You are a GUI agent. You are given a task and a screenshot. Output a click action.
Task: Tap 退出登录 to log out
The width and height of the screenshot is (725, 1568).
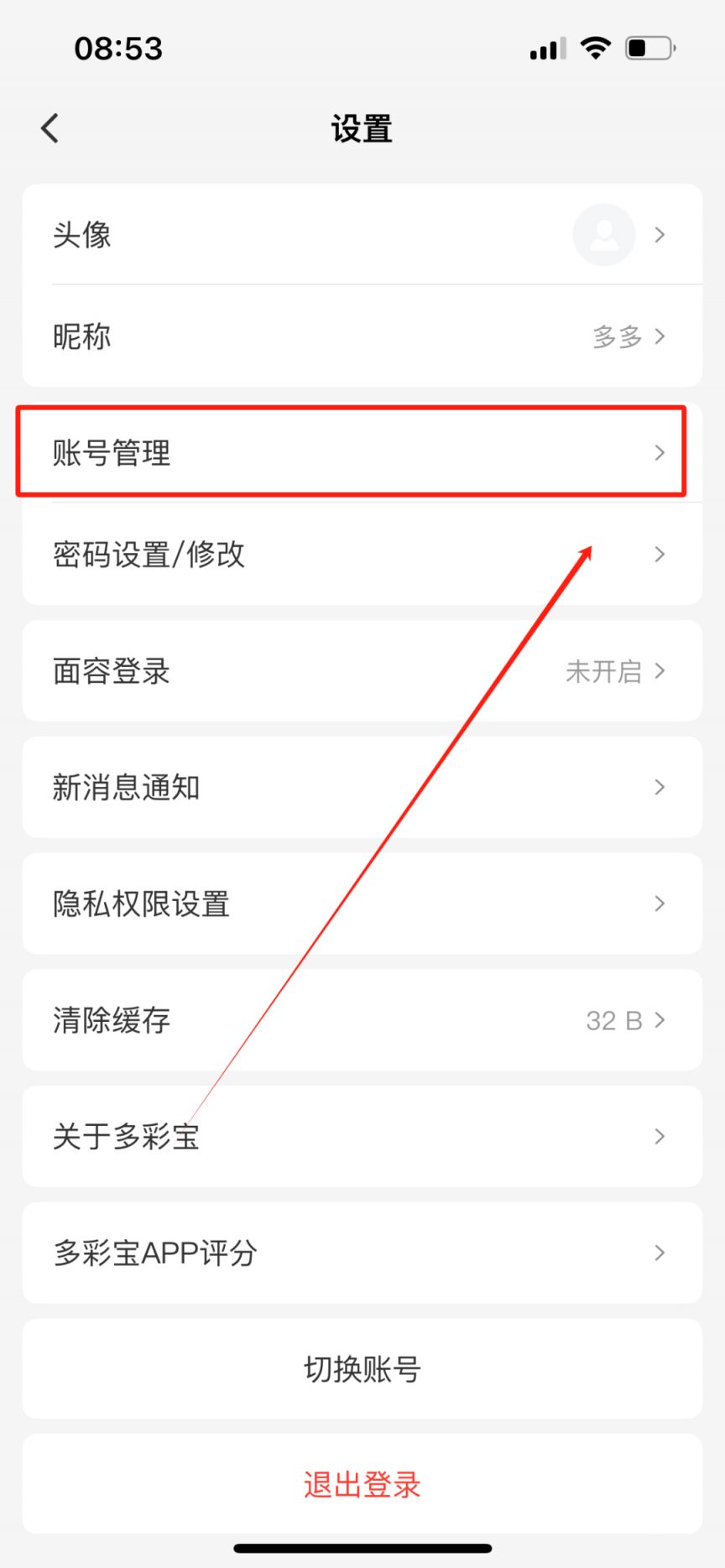coord(361,1483)
